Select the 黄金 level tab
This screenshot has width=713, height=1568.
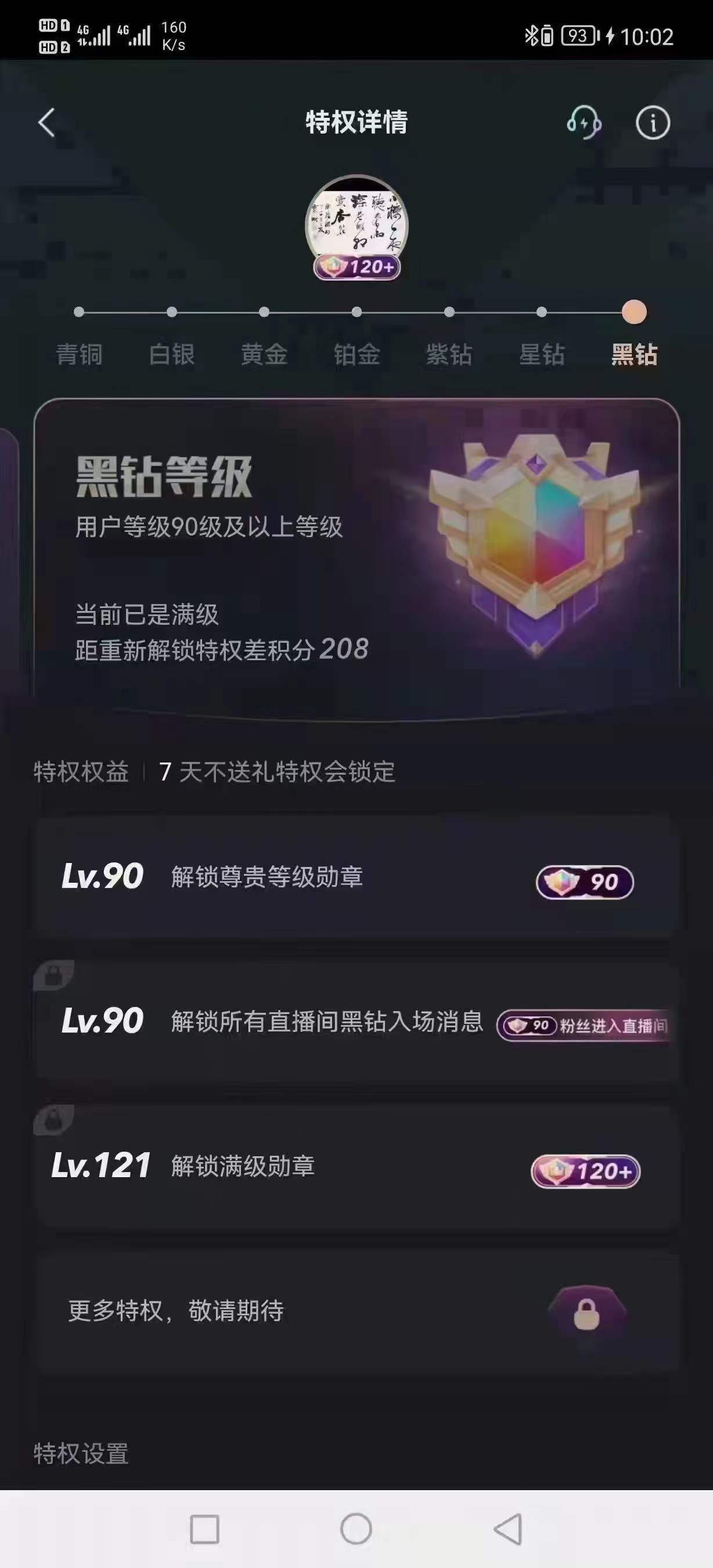[x=264, y=353]
